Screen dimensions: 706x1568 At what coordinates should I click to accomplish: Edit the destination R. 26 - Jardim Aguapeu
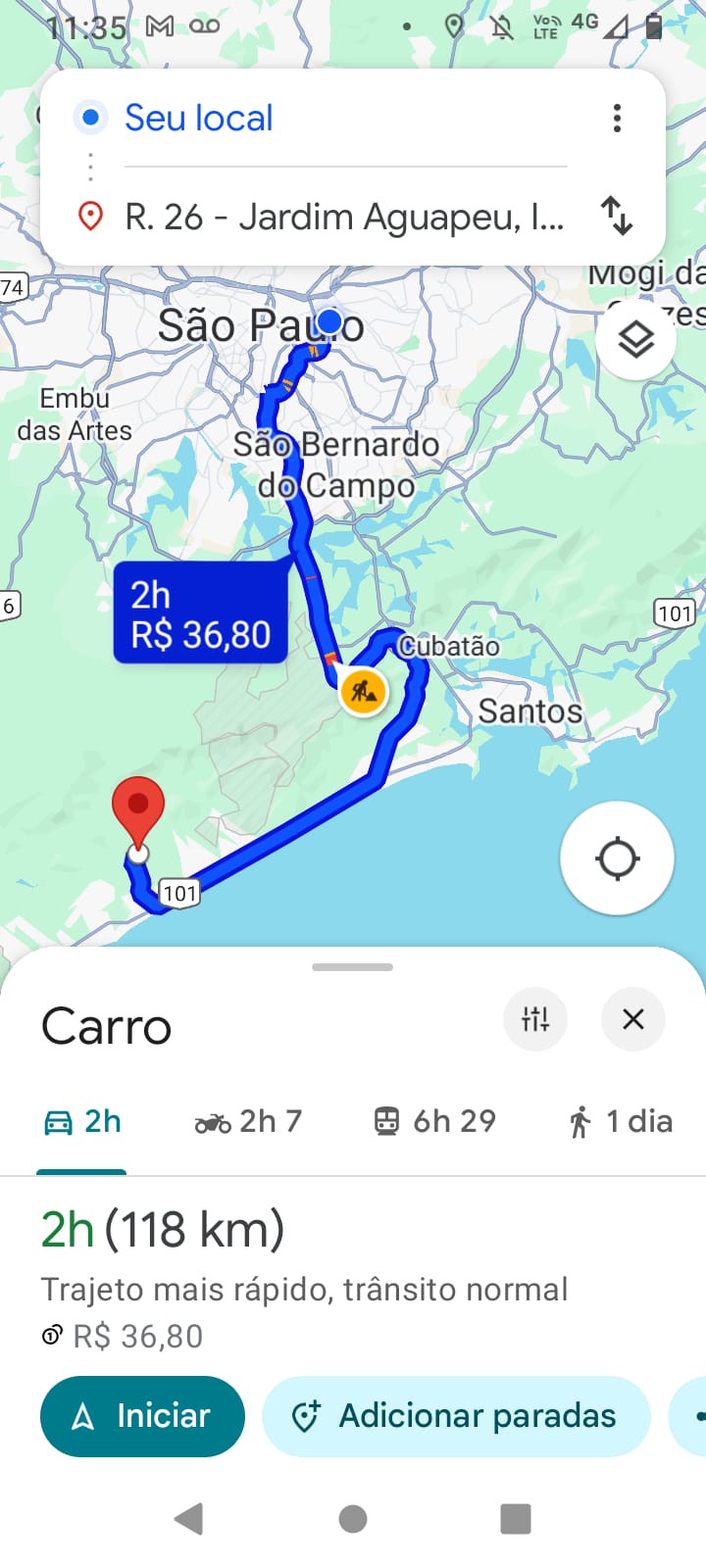[x=345, y=217]
